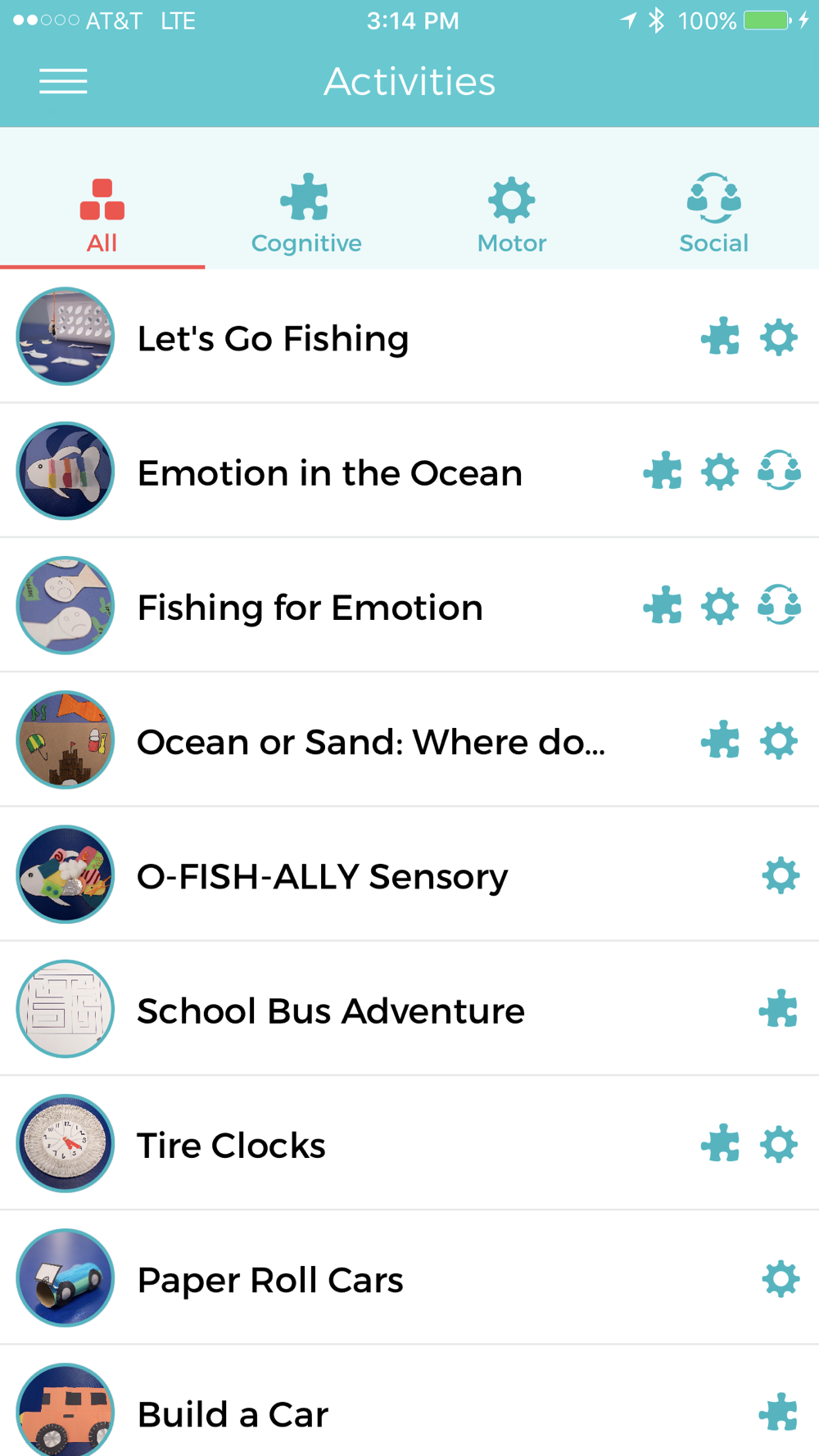Open Let's Go Fishing activity
Screen dimensions: 819x1456
click(x=409, y=337)
